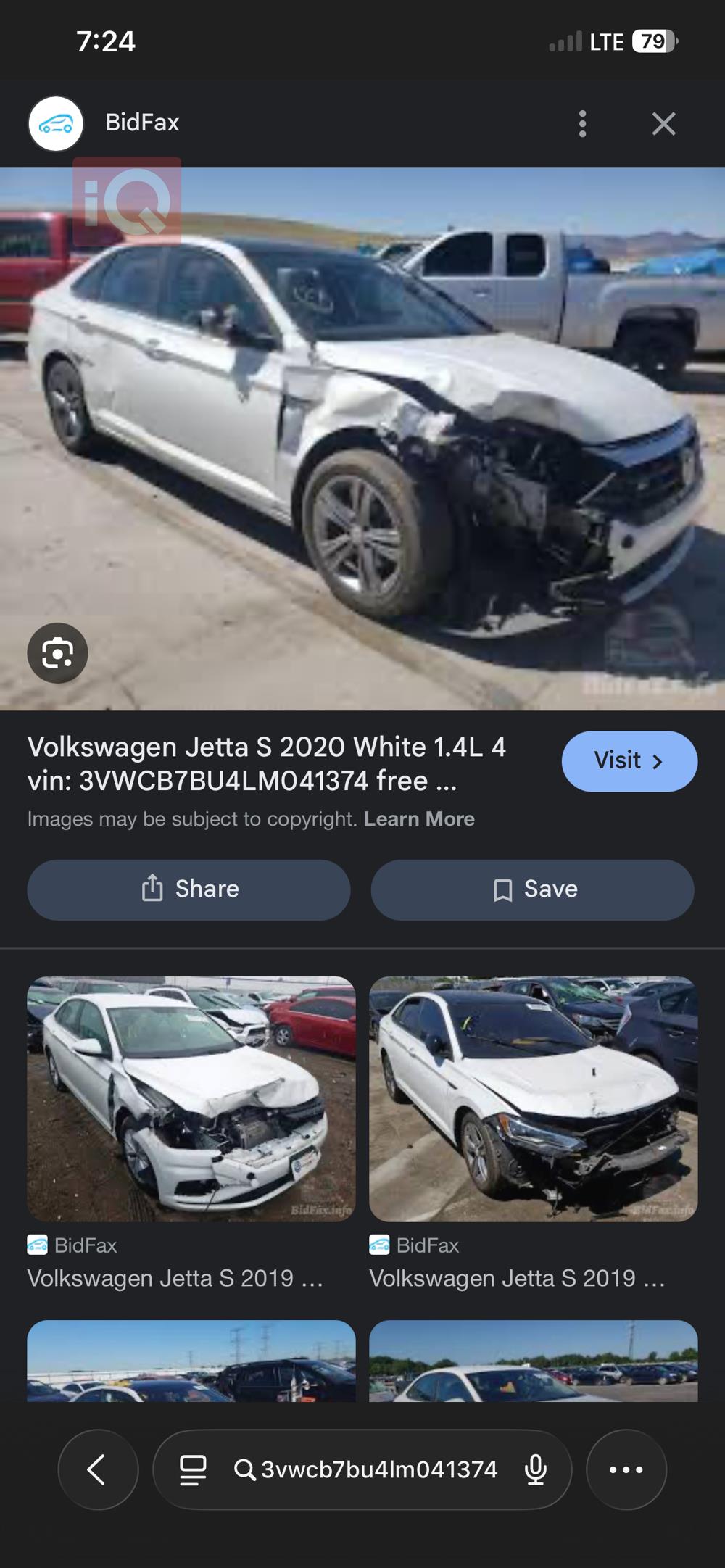Open the ellipsis menu at bottom right
Image resolution: width=725 pixels, height=1568 pixels.
coord(625,1469)
